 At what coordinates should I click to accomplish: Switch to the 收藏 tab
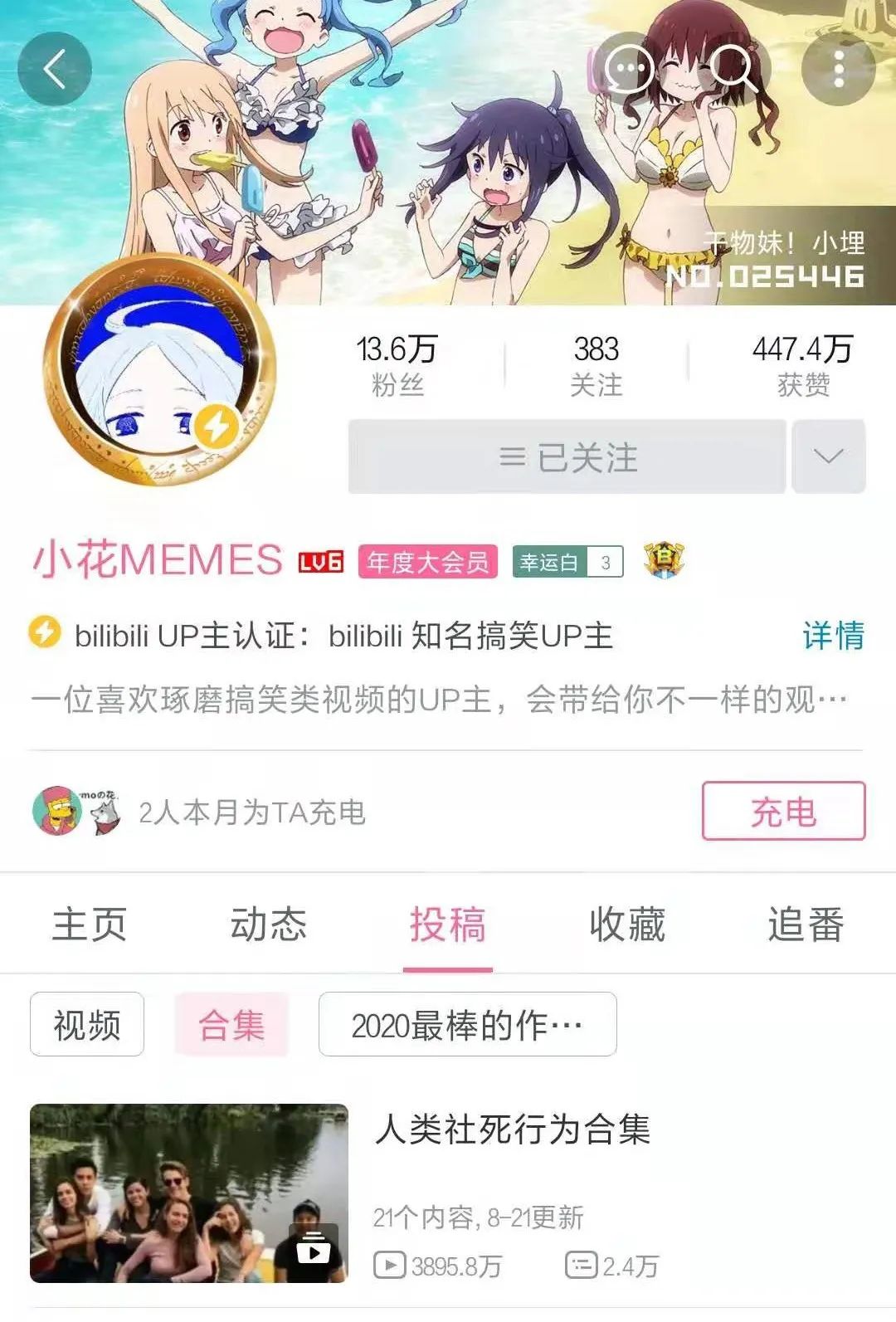[x=627, y=924]
